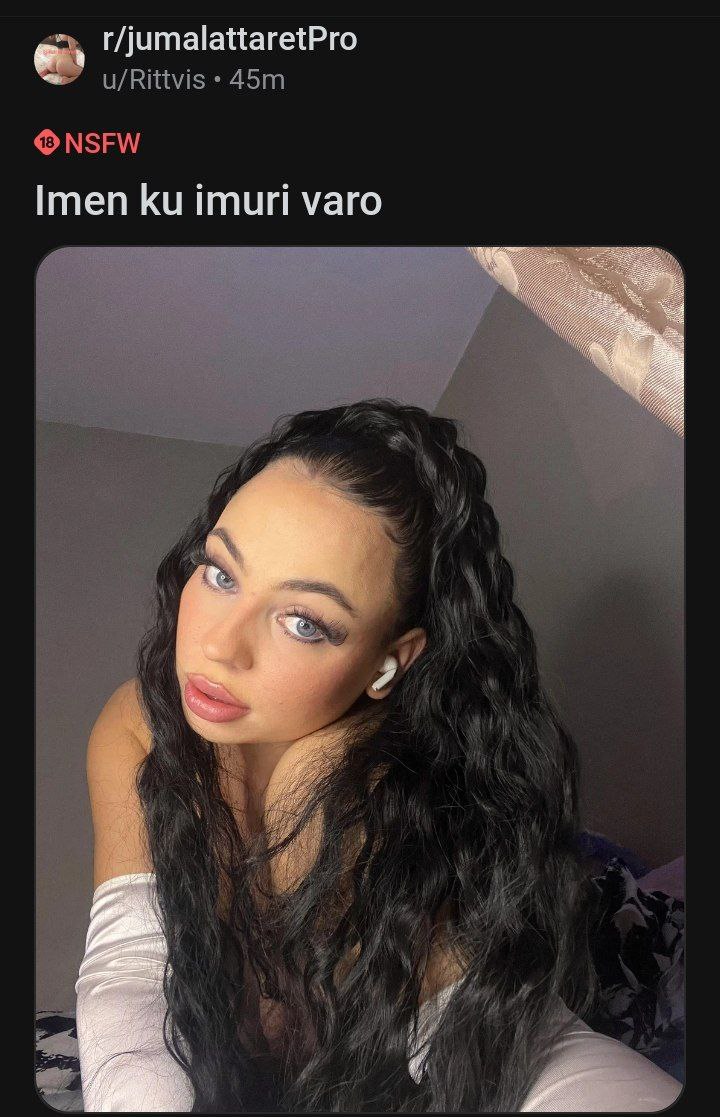Open the r/jumalattaretPro subreddit avatar
Viewport: 720px width, 1117px height.
pos(59,59)
